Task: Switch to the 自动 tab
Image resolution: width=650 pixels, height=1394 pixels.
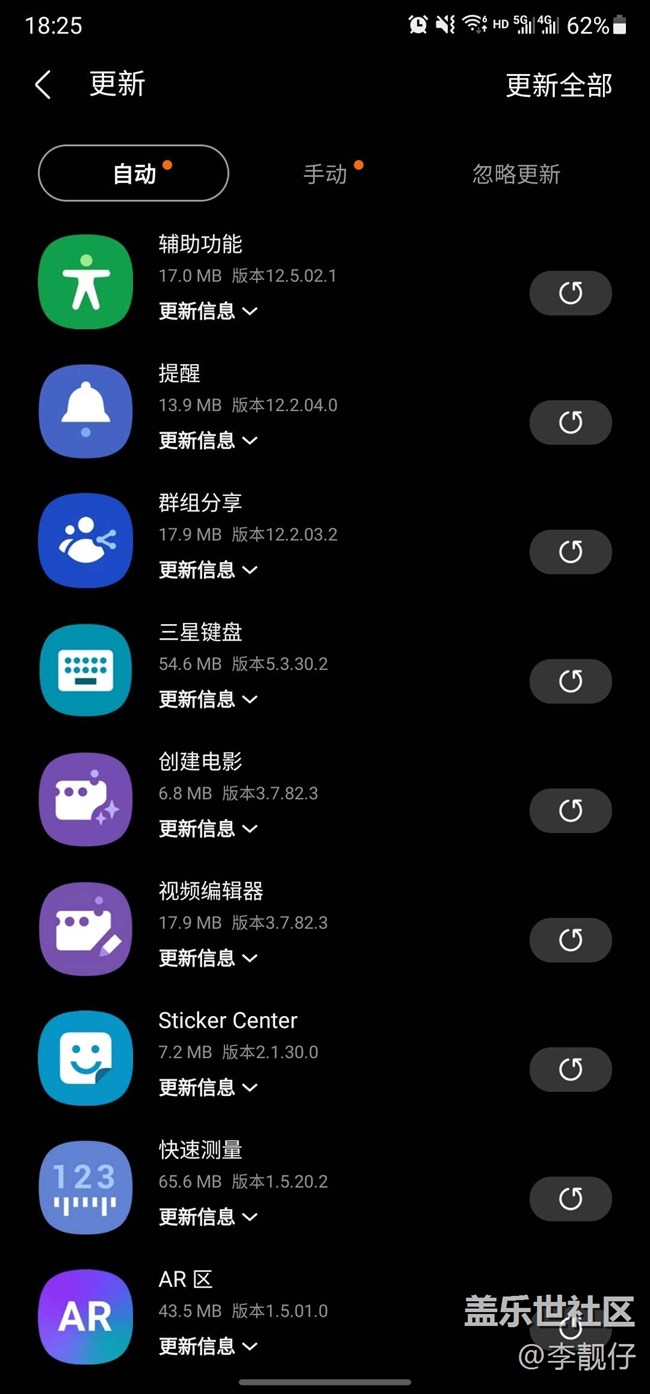Action: 134,174
